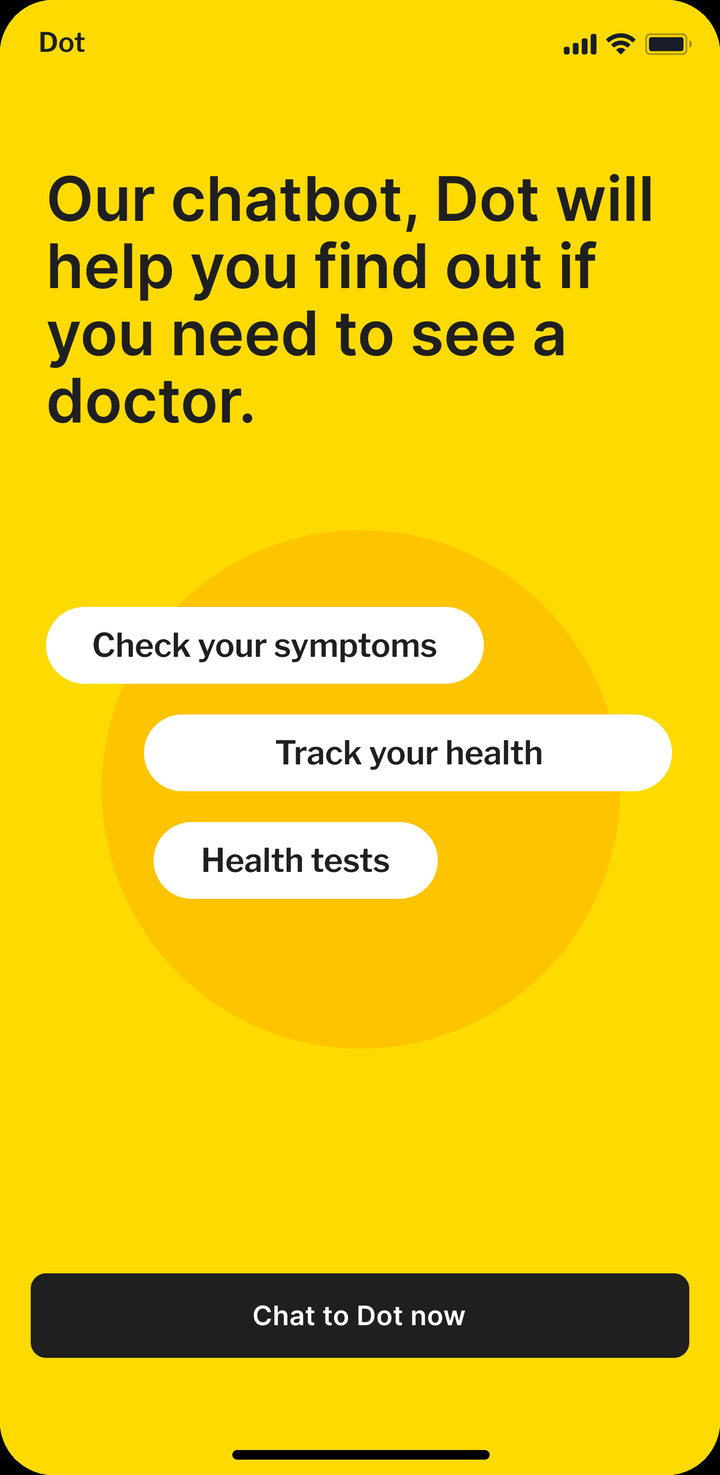Image resolution: width=720 pixels, height=1475 pixels.
Task: Tap the Chat to Dot now button
Action: [x=360, y=1315]
